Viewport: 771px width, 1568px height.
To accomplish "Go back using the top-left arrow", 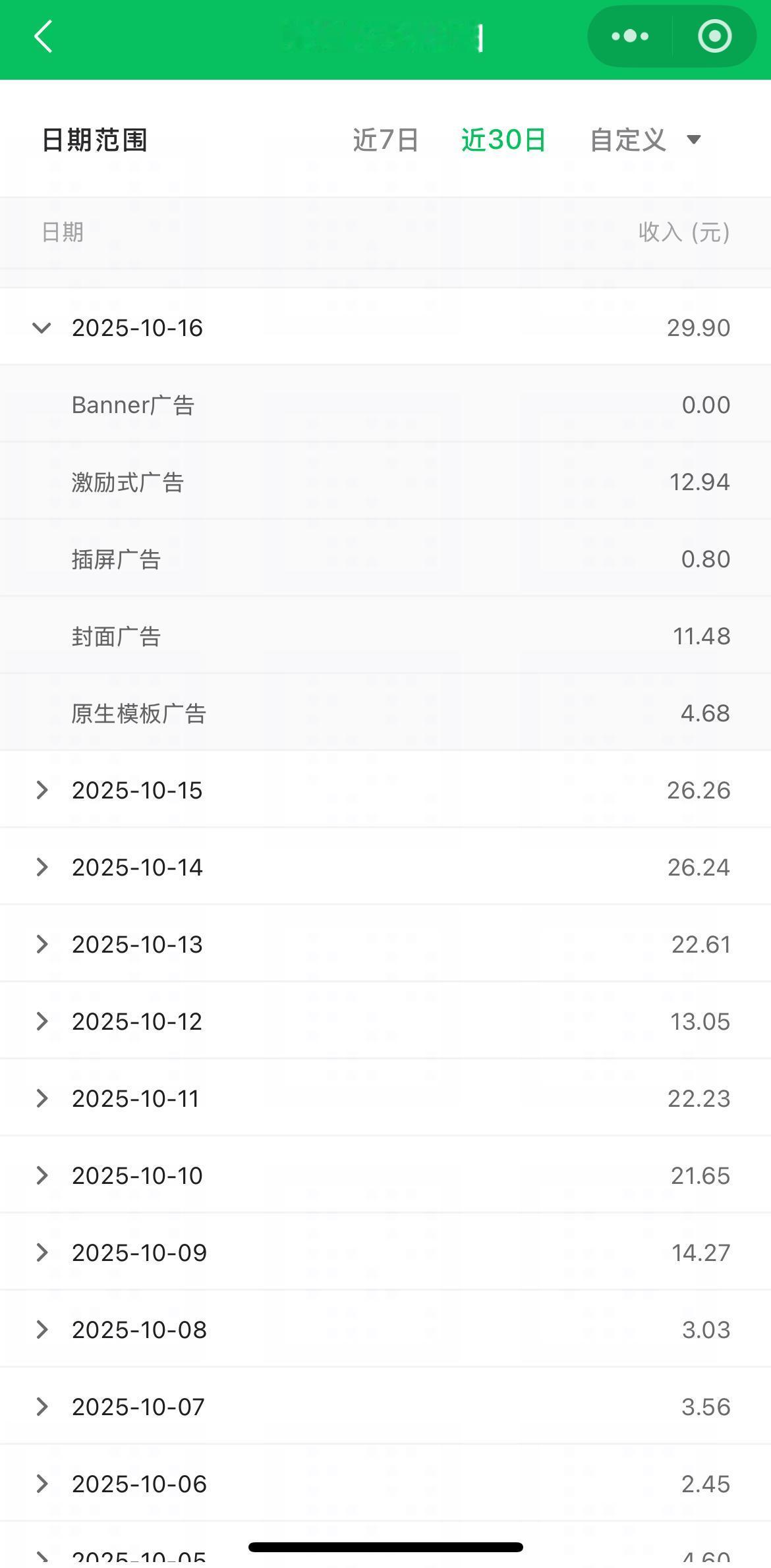I will click(43, 36).
